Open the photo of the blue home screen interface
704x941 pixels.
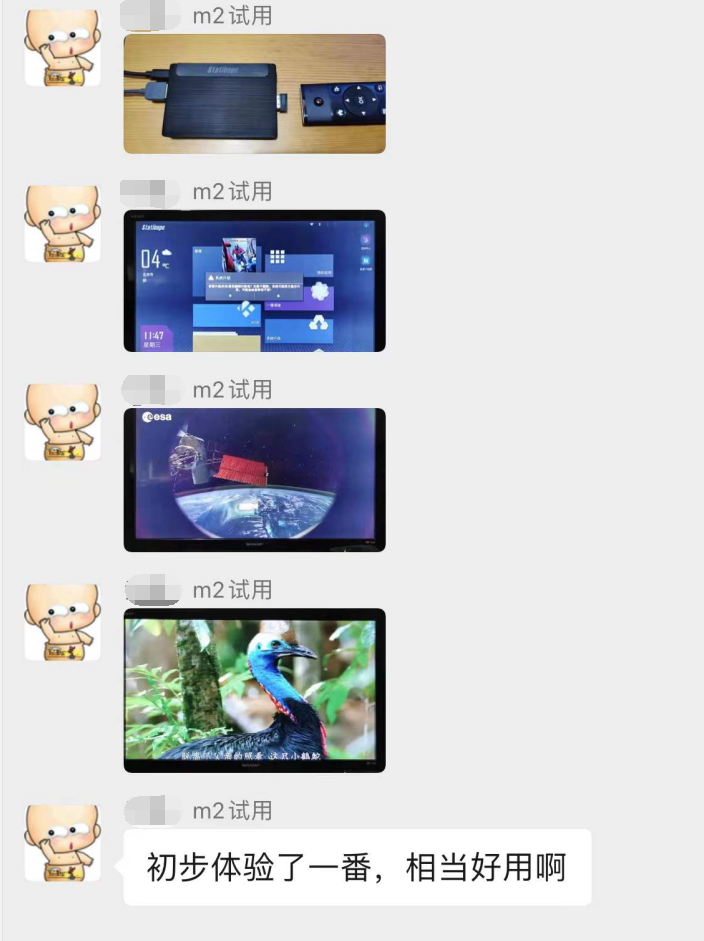pos(254,281)
